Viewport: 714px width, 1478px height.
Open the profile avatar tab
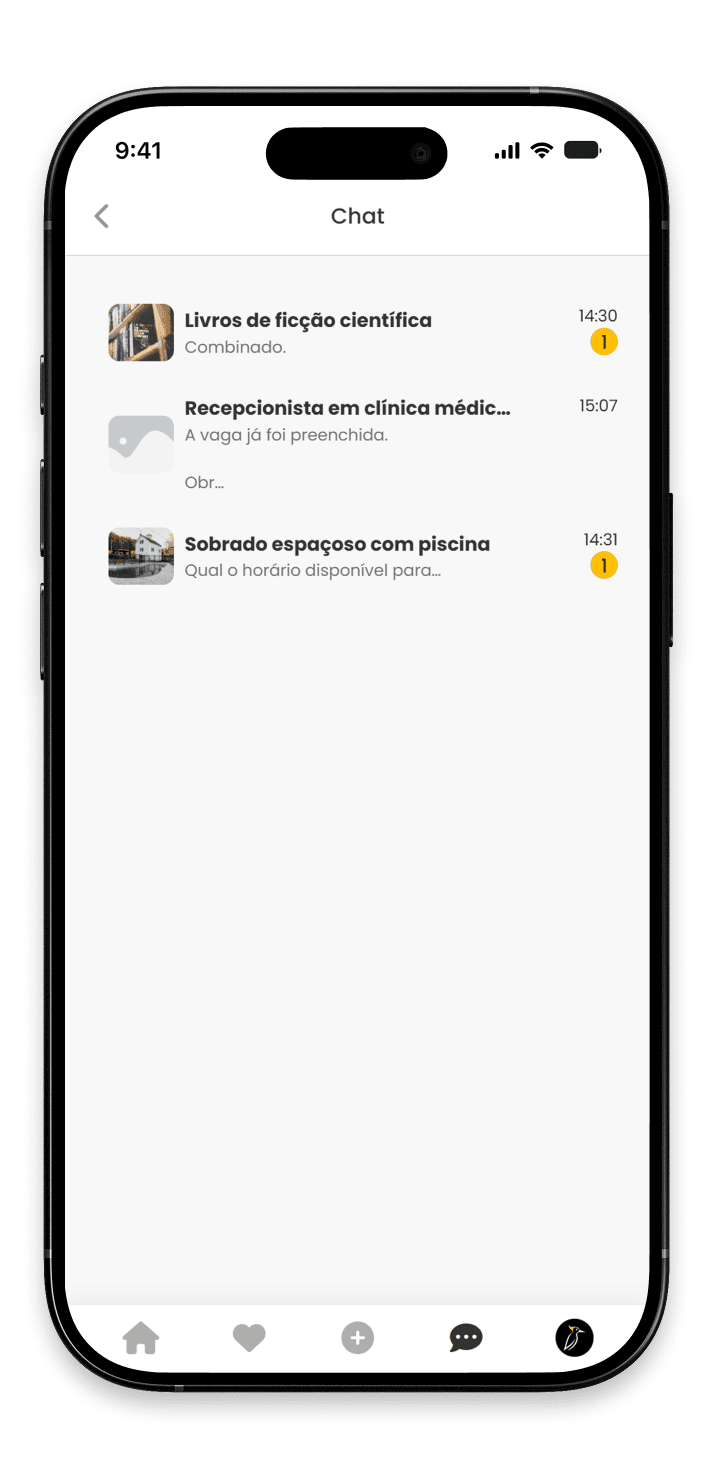click(x=574, y=1338)
